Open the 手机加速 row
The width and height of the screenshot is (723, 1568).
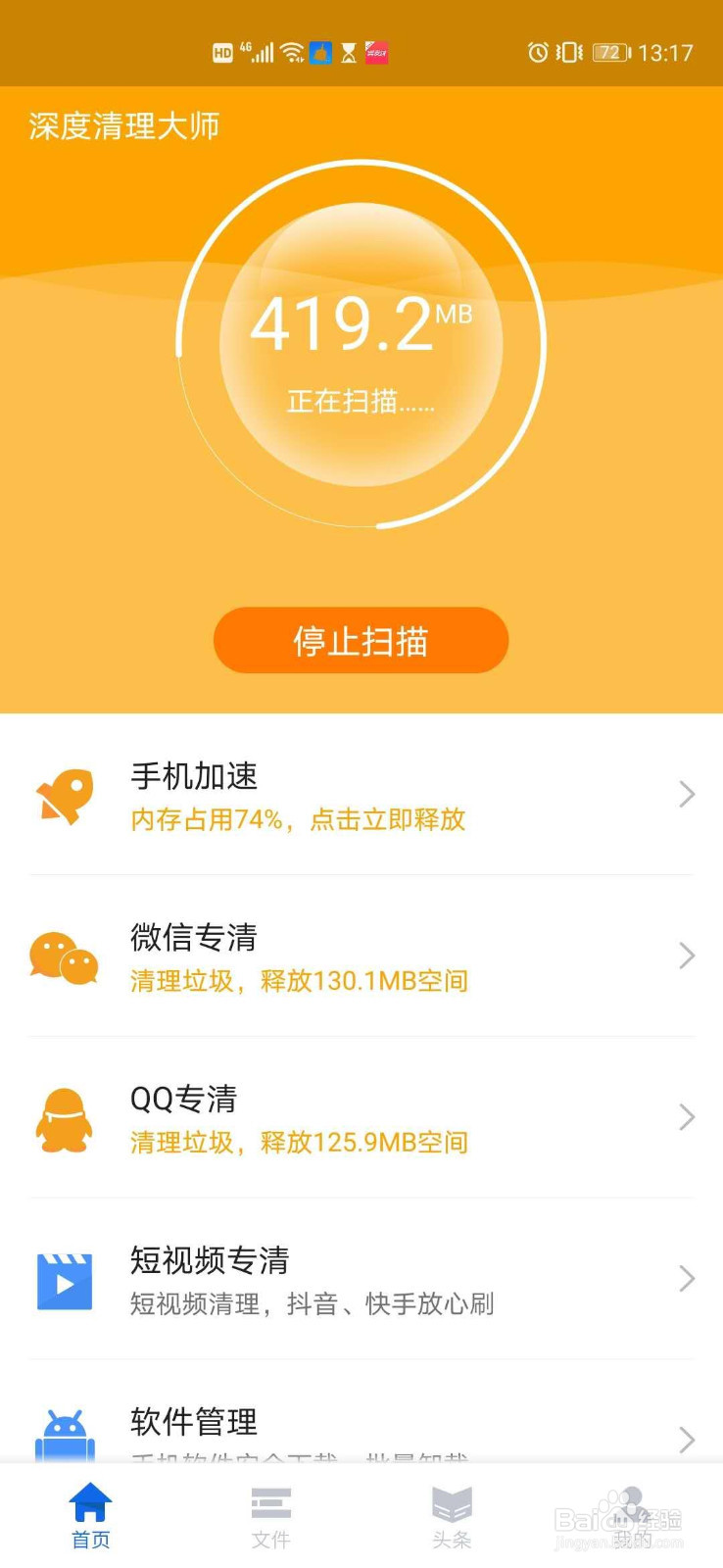pyautogui.click(x=361, y=795)
